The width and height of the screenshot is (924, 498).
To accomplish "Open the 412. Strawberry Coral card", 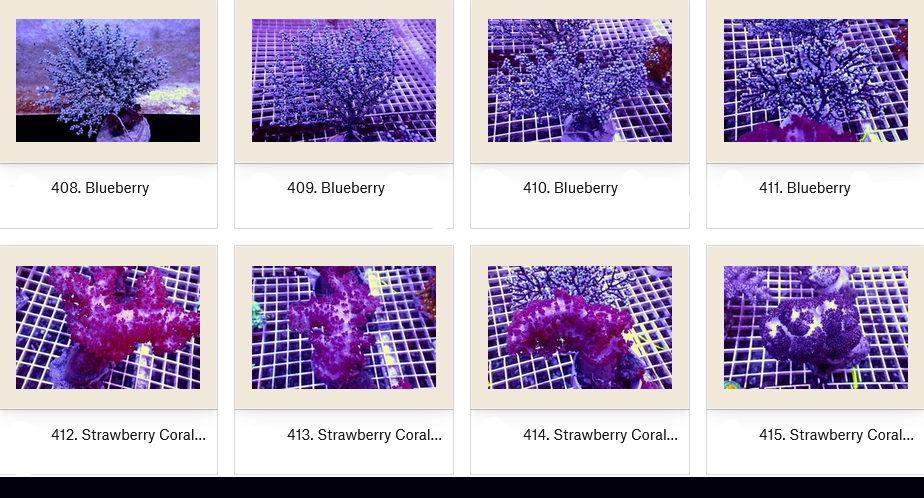I will pyautogui.click(x=108, y=328).
